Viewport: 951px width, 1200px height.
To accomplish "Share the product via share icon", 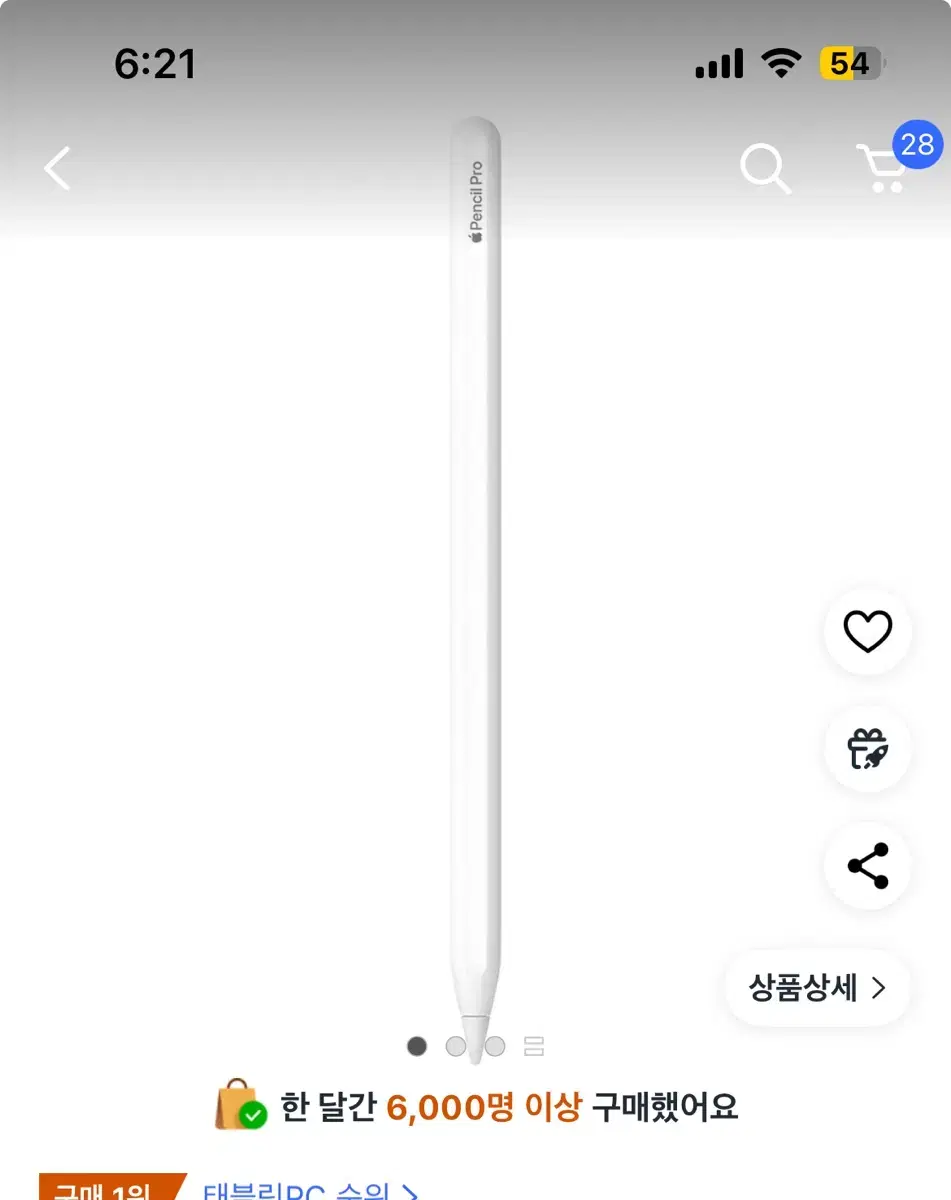I will click(866, 867).
